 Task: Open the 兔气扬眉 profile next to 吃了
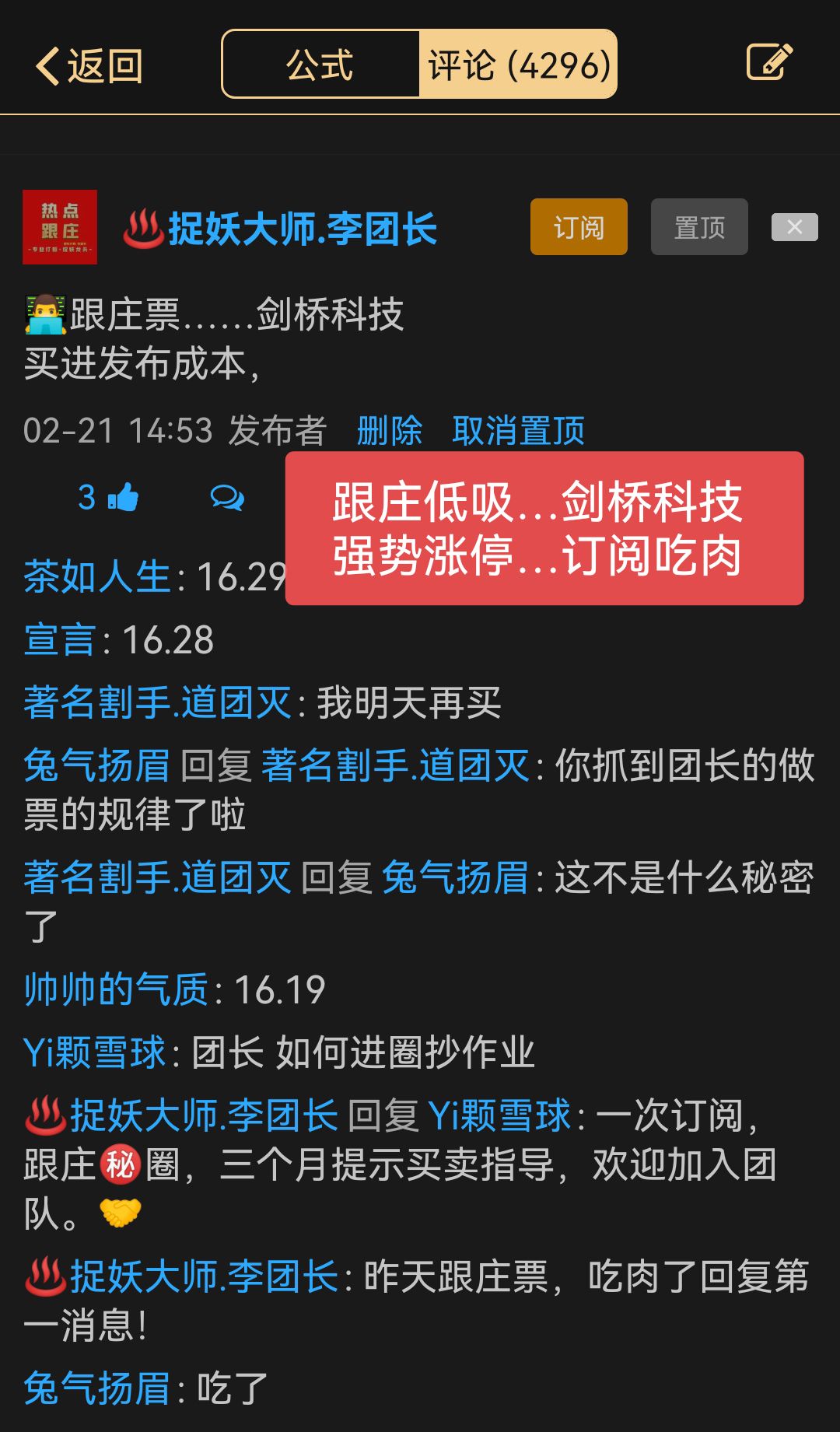[x=97, y=1388]
